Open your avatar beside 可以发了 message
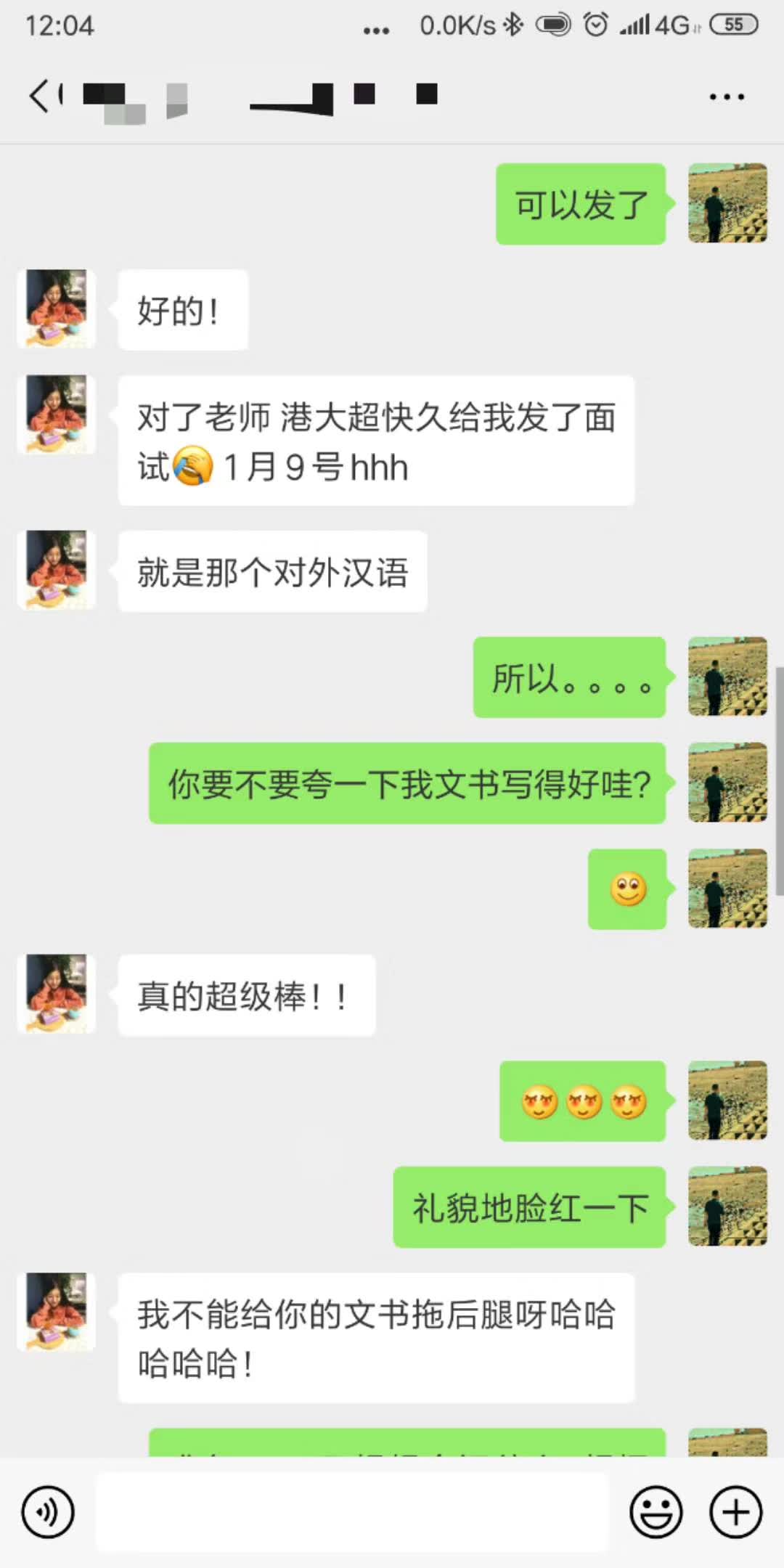 (727, 203)
